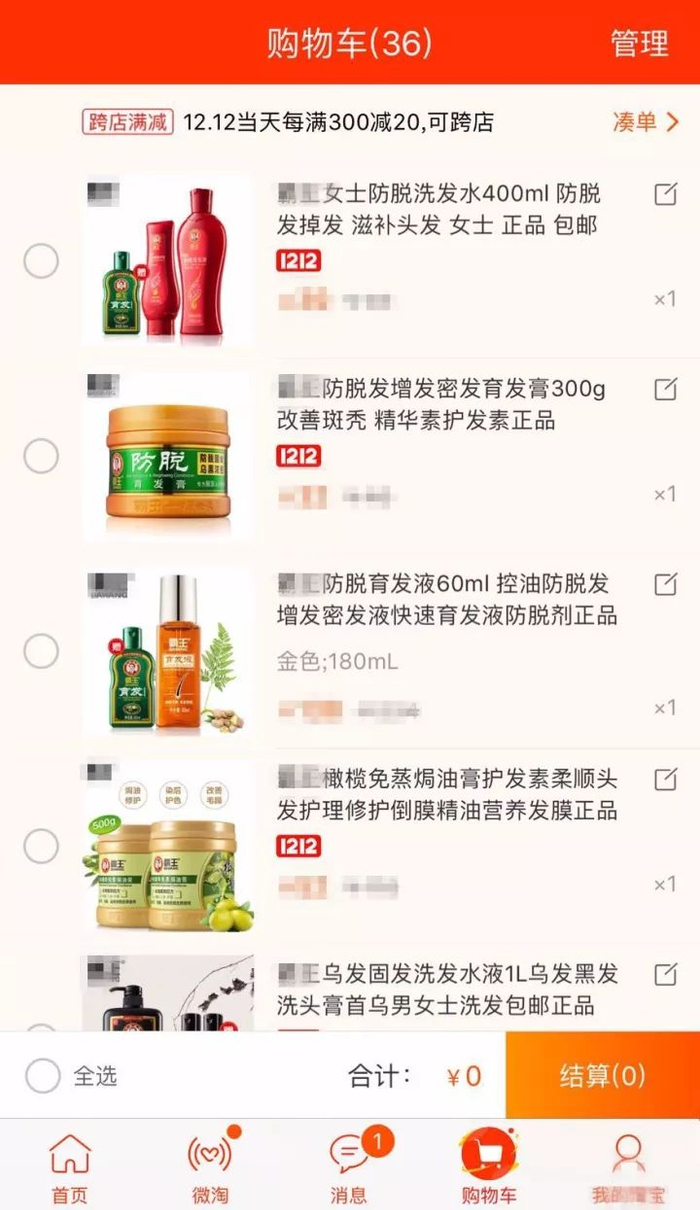Edit the 橄榄免蒸焗油膏 item
Viewport: 700px width, 1210px height.
(665, 778)
